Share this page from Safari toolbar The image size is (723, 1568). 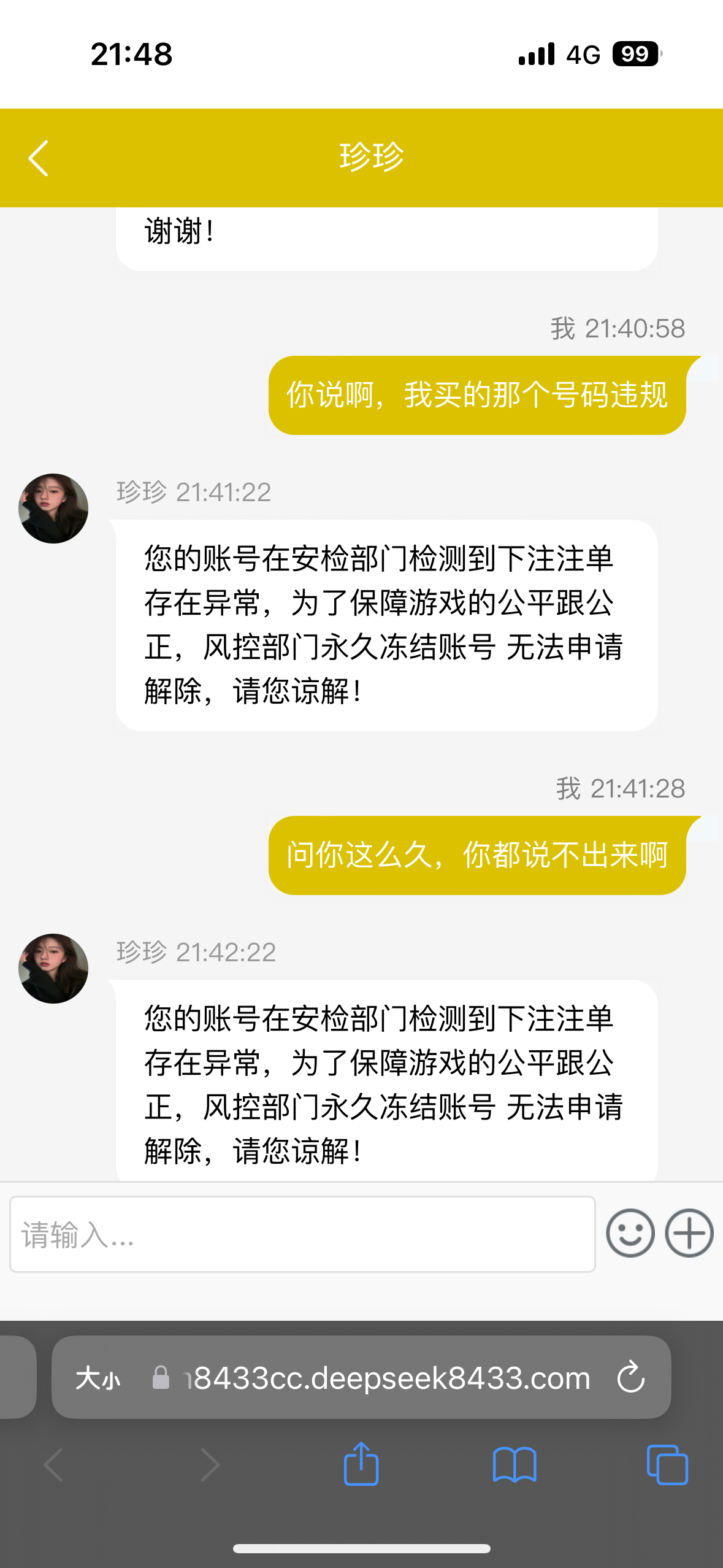(361, 1464)
